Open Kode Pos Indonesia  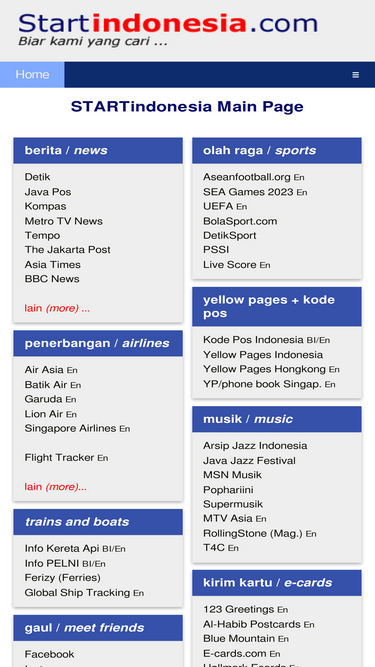(x=253, y=340)
